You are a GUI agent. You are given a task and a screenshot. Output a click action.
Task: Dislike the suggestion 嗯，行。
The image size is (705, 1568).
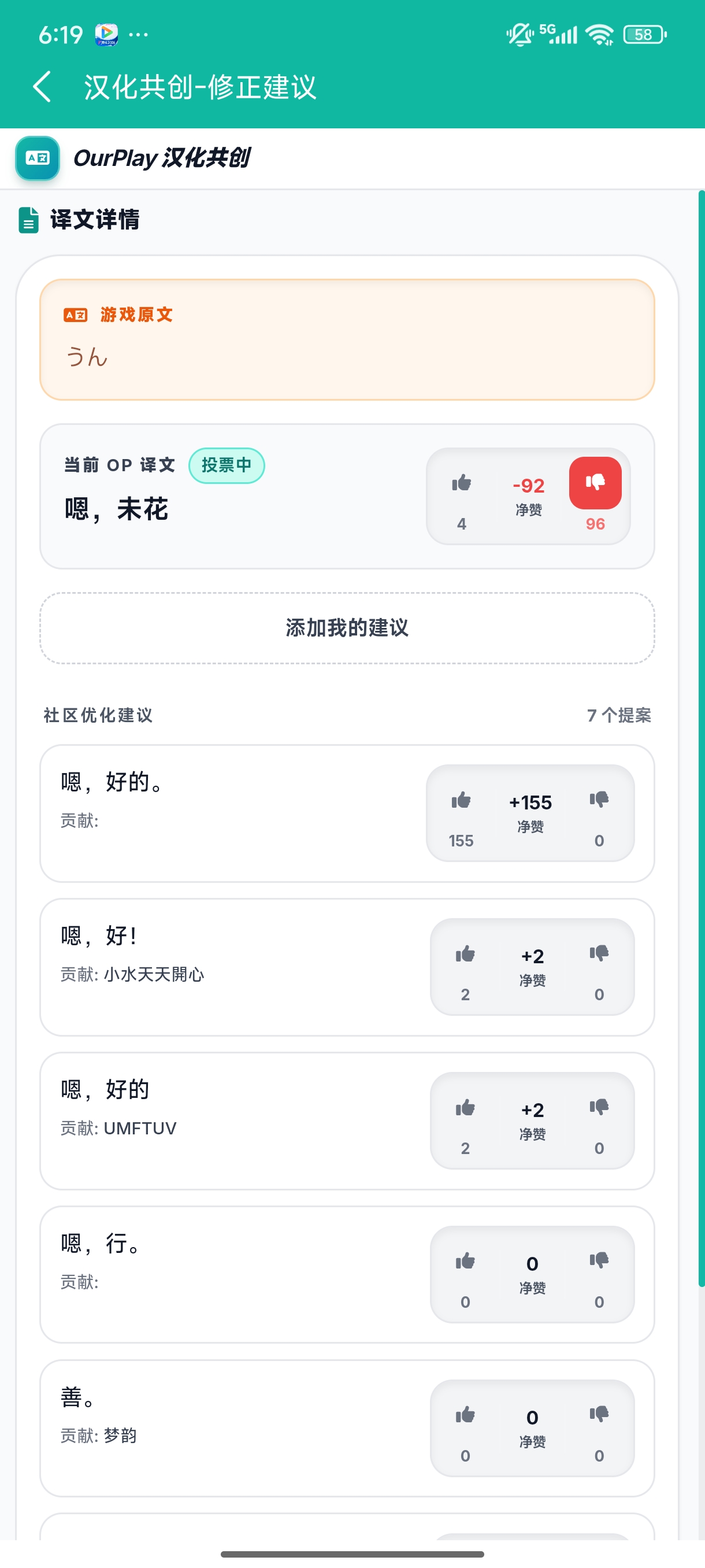point(599,1262)
